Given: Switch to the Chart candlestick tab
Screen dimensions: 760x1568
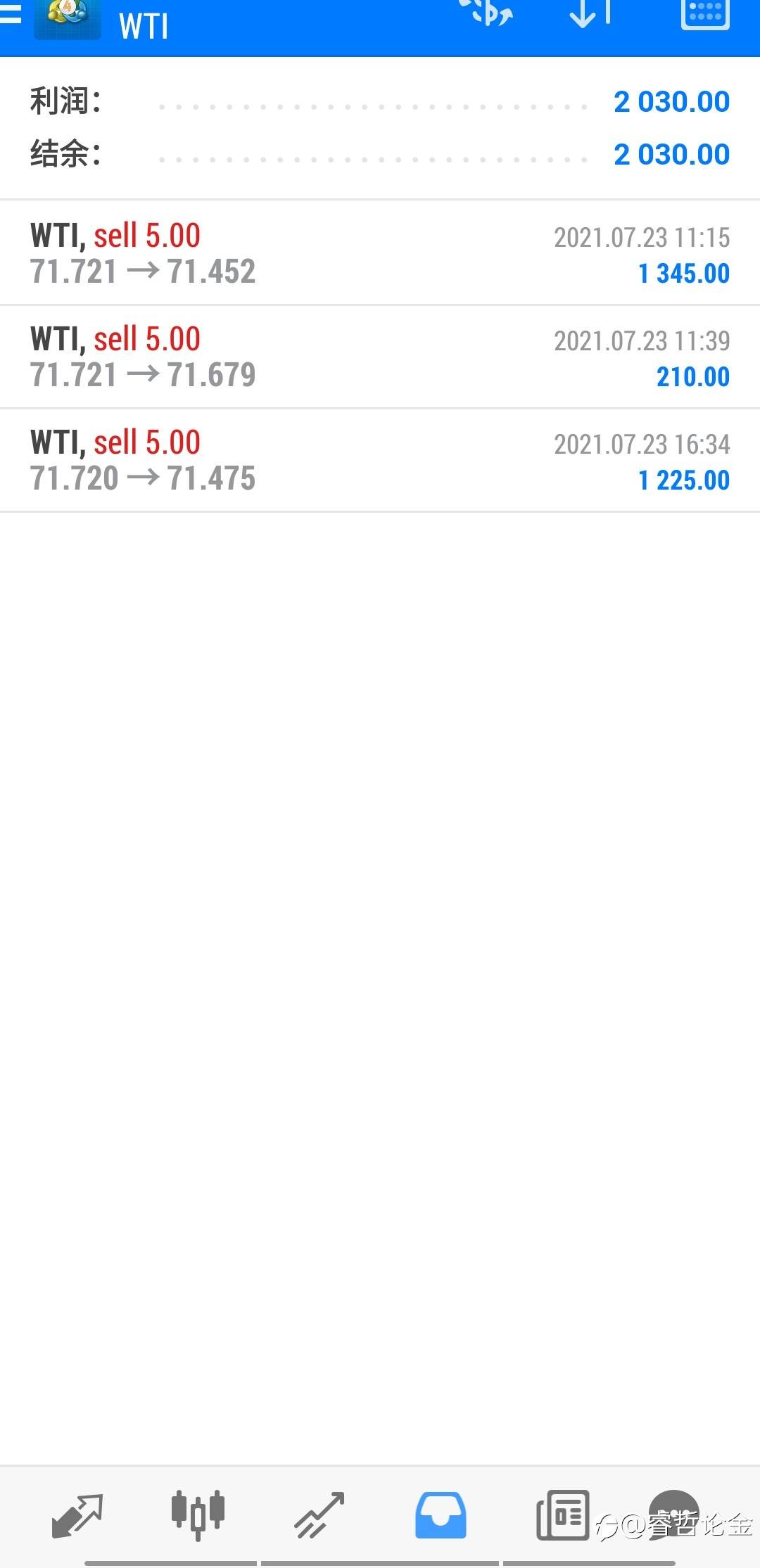Looking at the screenshot, I should pos(198,1515).
